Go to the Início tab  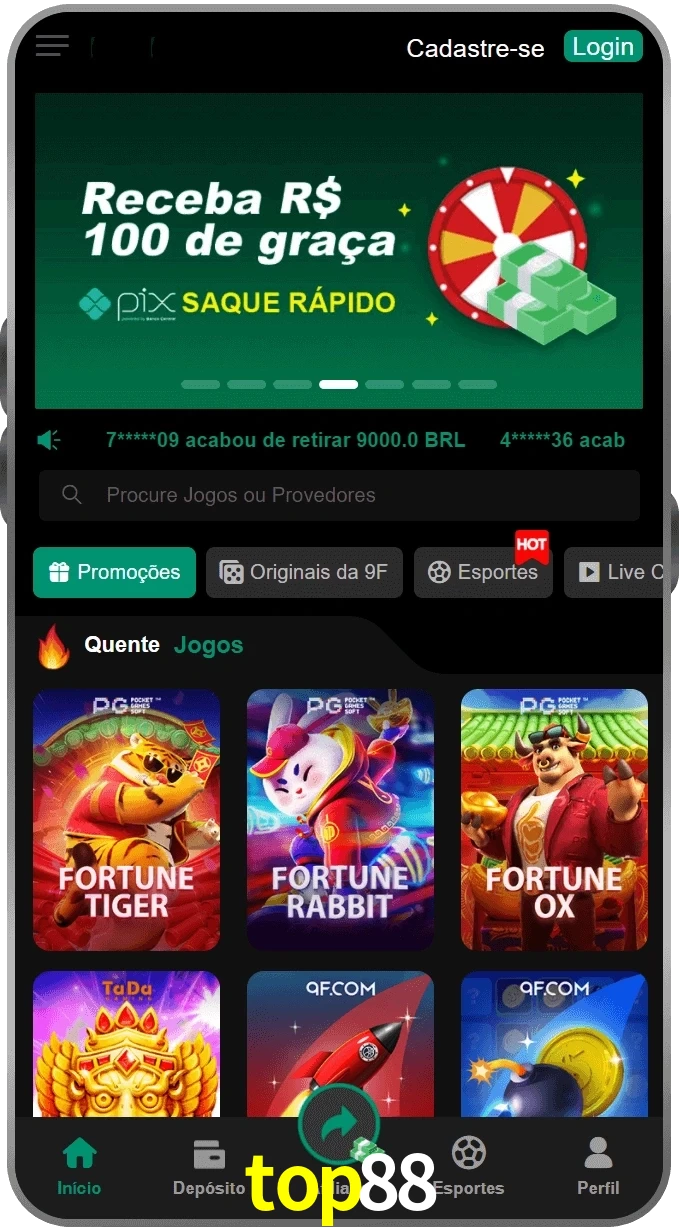click(79, 1167)
